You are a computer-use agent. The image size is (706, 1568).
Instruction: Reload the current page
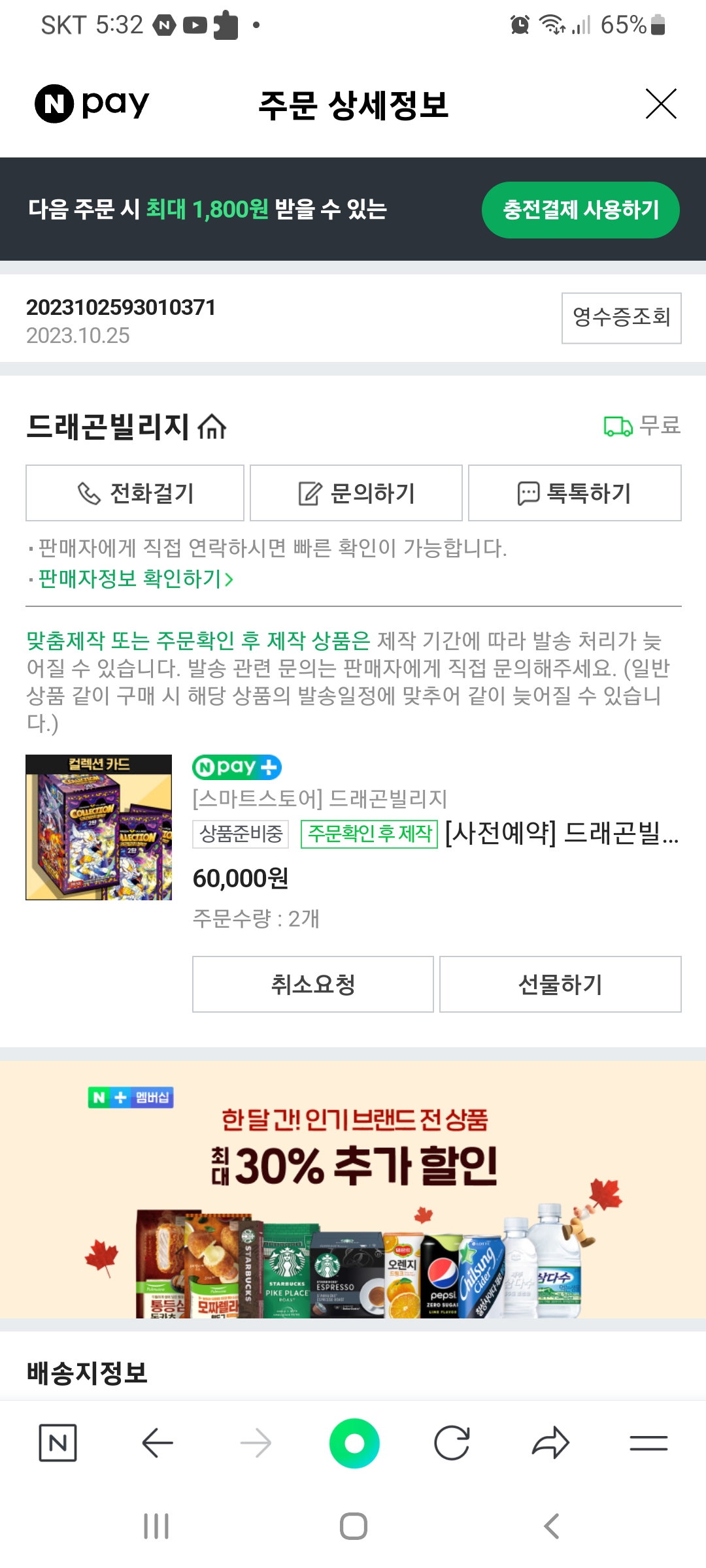click(x=452, y=1443)
